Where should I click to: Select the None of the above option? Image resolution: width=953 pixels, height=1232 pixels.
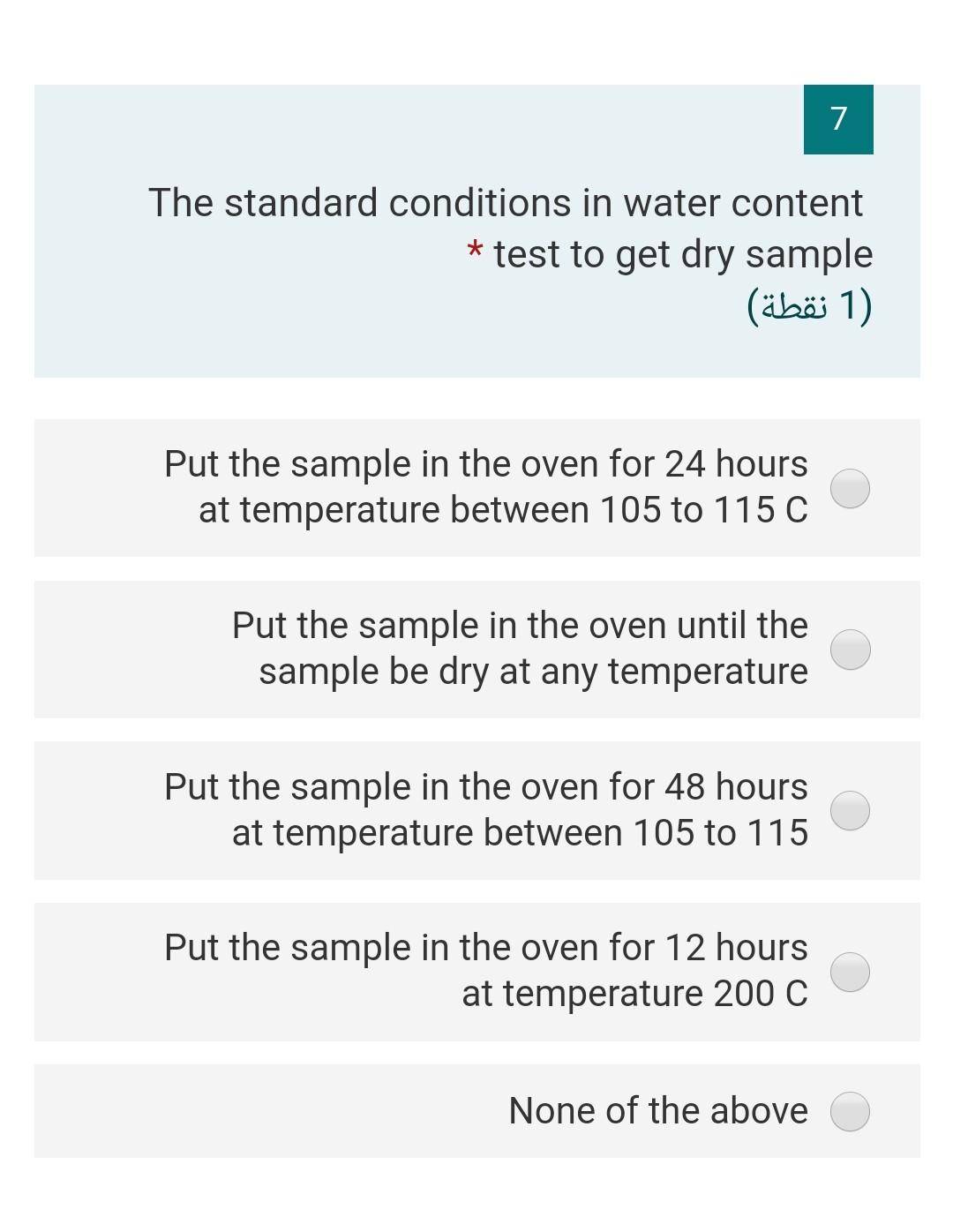tap(850, 1110)
